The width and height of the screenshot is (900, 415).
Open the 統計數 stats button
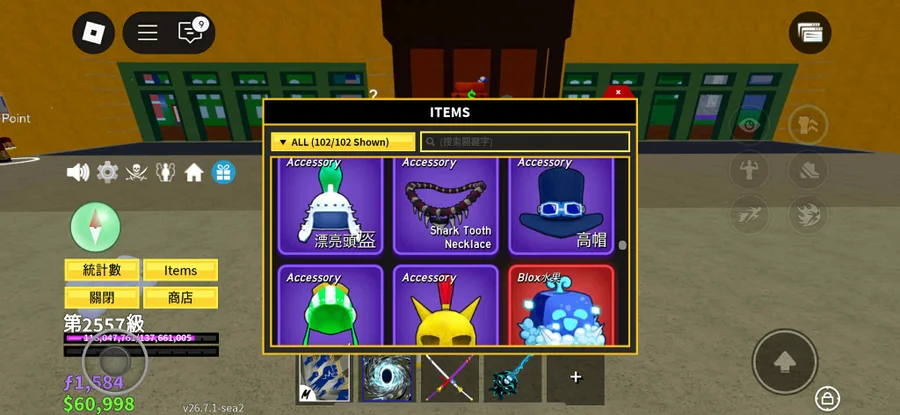(x=101, y=270)
